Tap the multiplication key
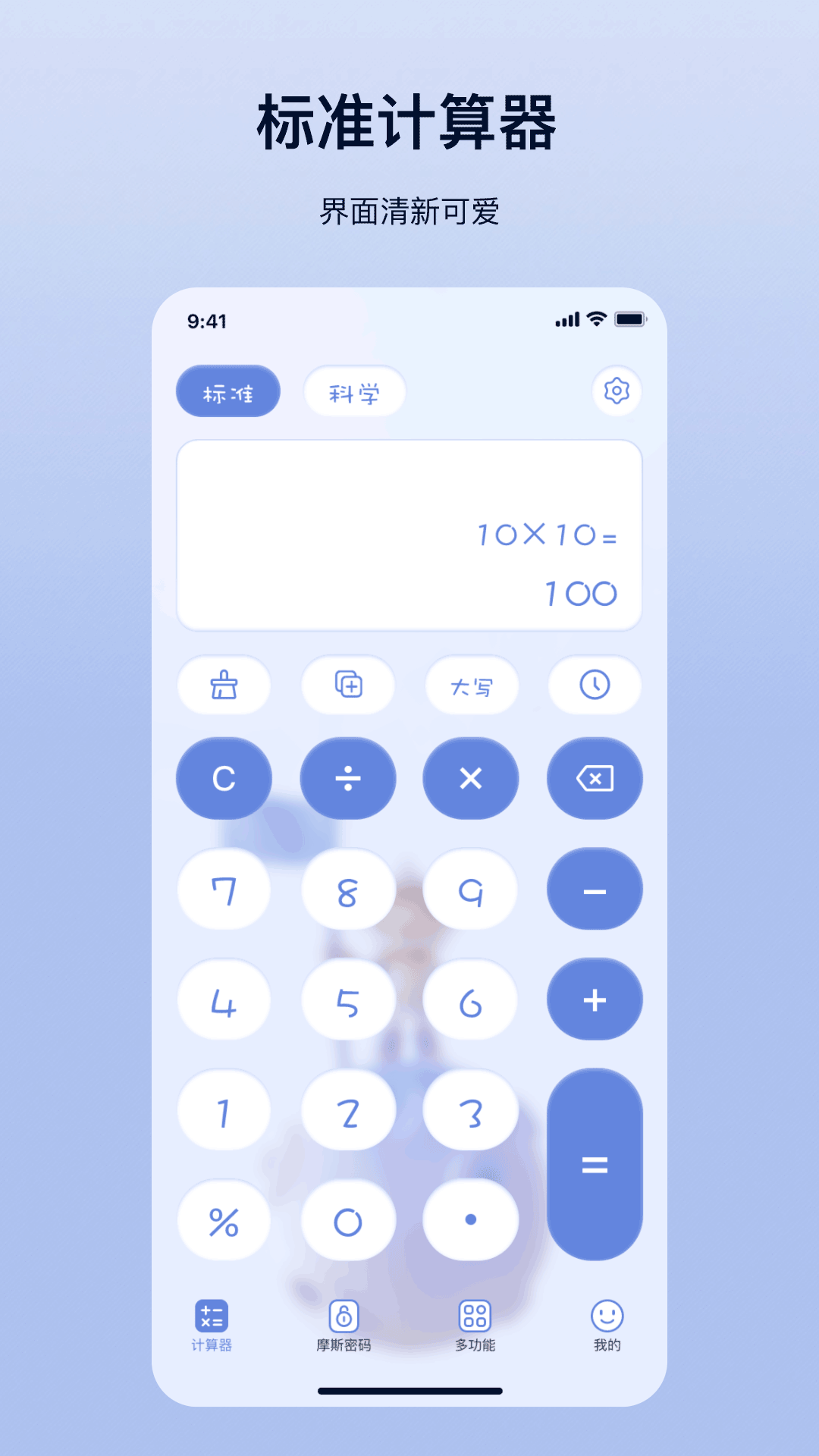This screenshot has height=1456, width=819. click(x=471, y=779)
